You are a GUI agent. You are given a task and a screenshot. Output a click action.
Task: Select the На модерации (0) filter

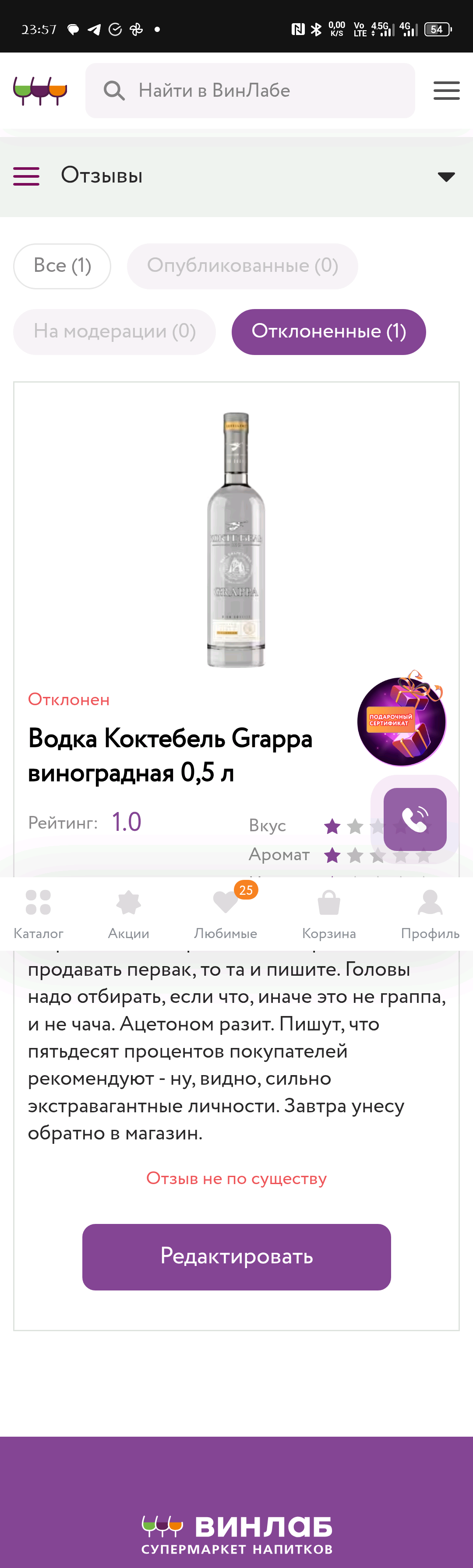114,332
